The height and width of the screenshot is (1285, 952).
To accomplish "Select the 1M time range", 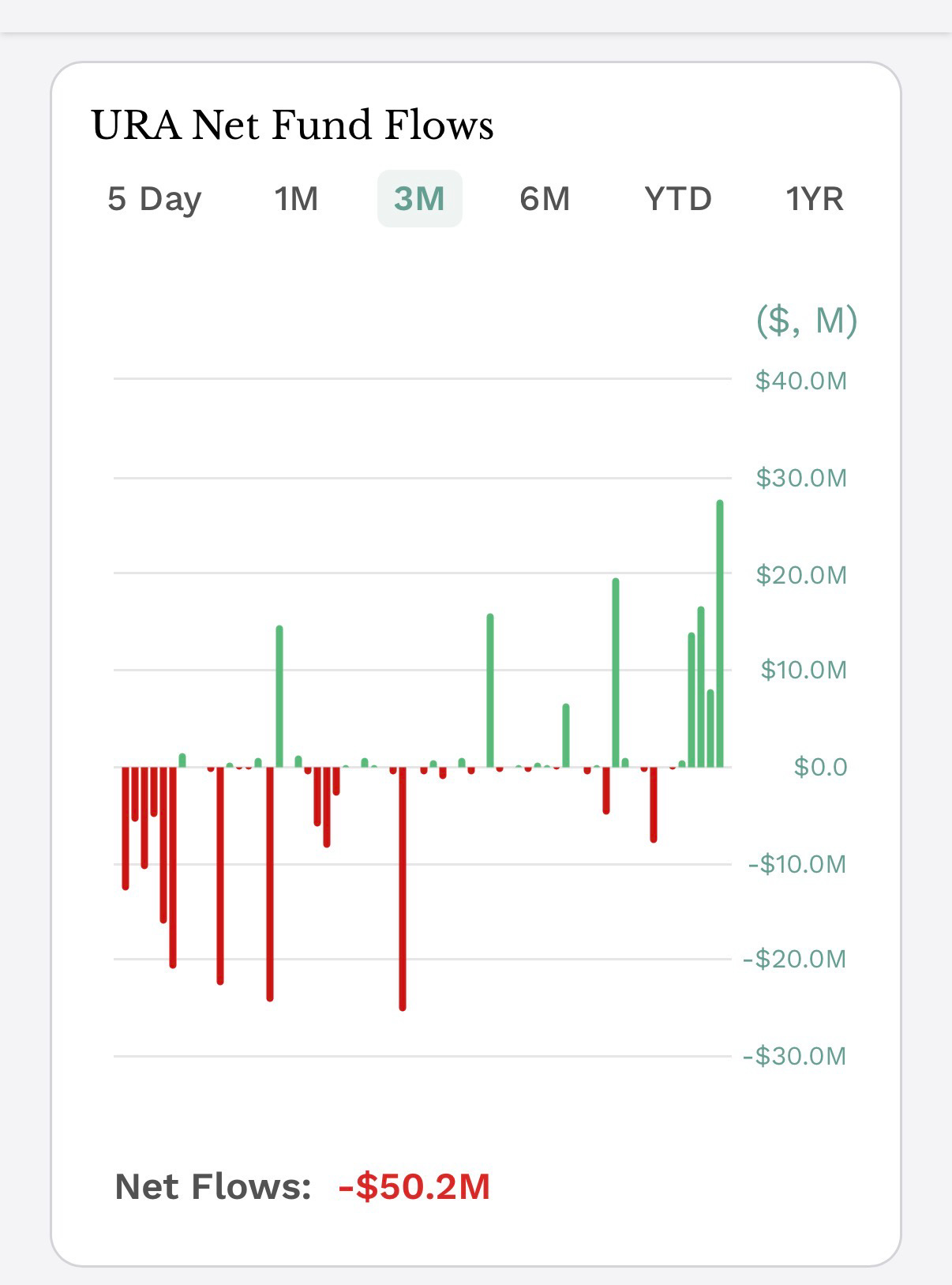I will point(296,198).
